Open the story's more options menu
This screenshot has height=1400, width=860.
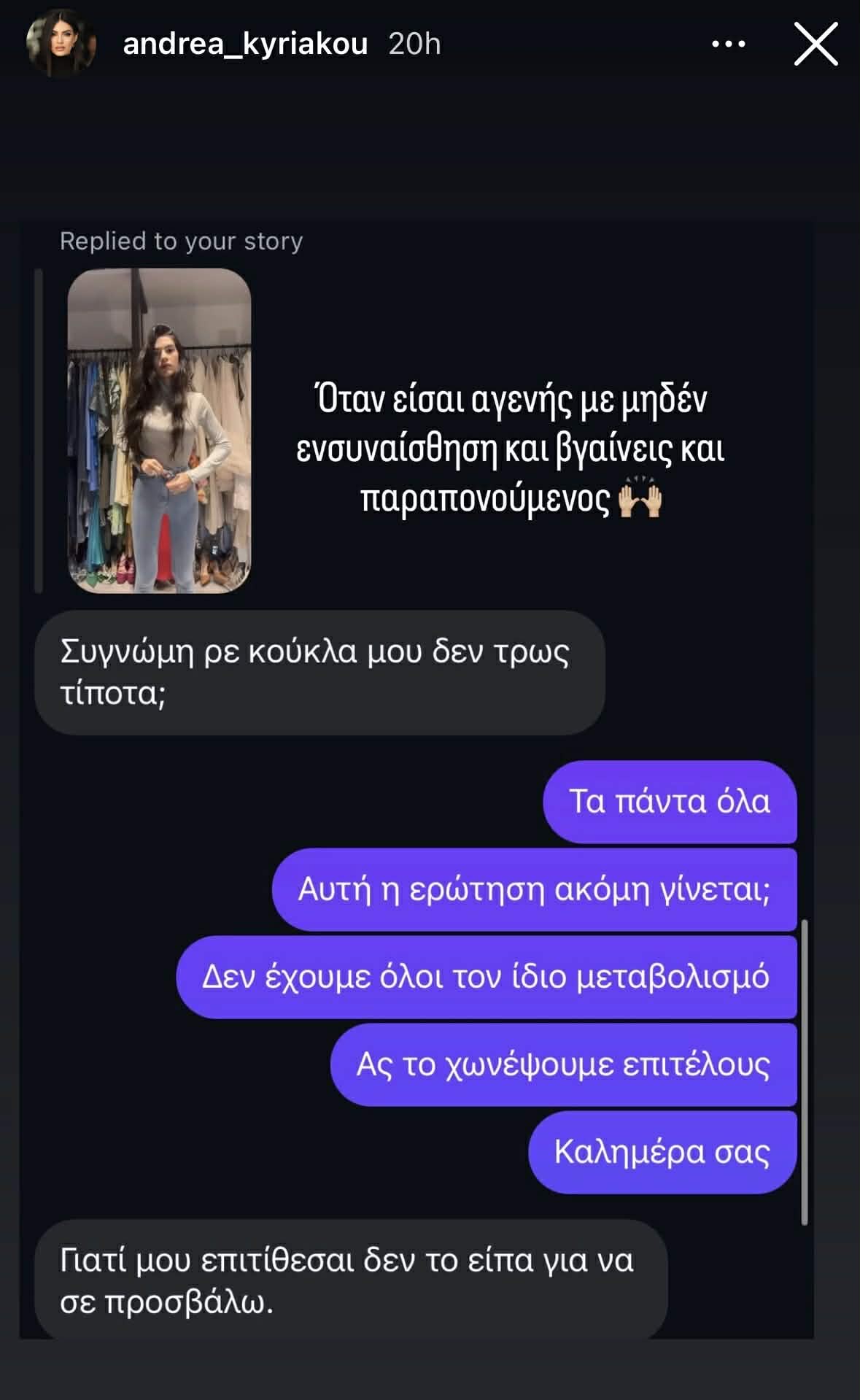(728, 44)
